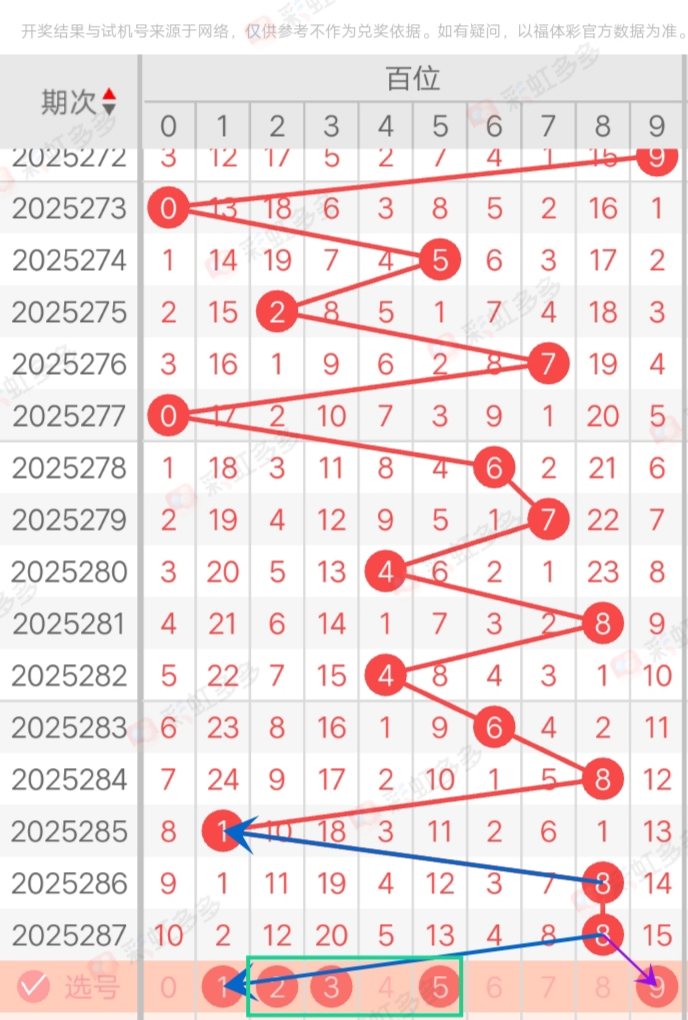Pick number 8 in the 选号 row
Image resolution: width=688 pixels, height=1020 pixels.
pos(602,988)
